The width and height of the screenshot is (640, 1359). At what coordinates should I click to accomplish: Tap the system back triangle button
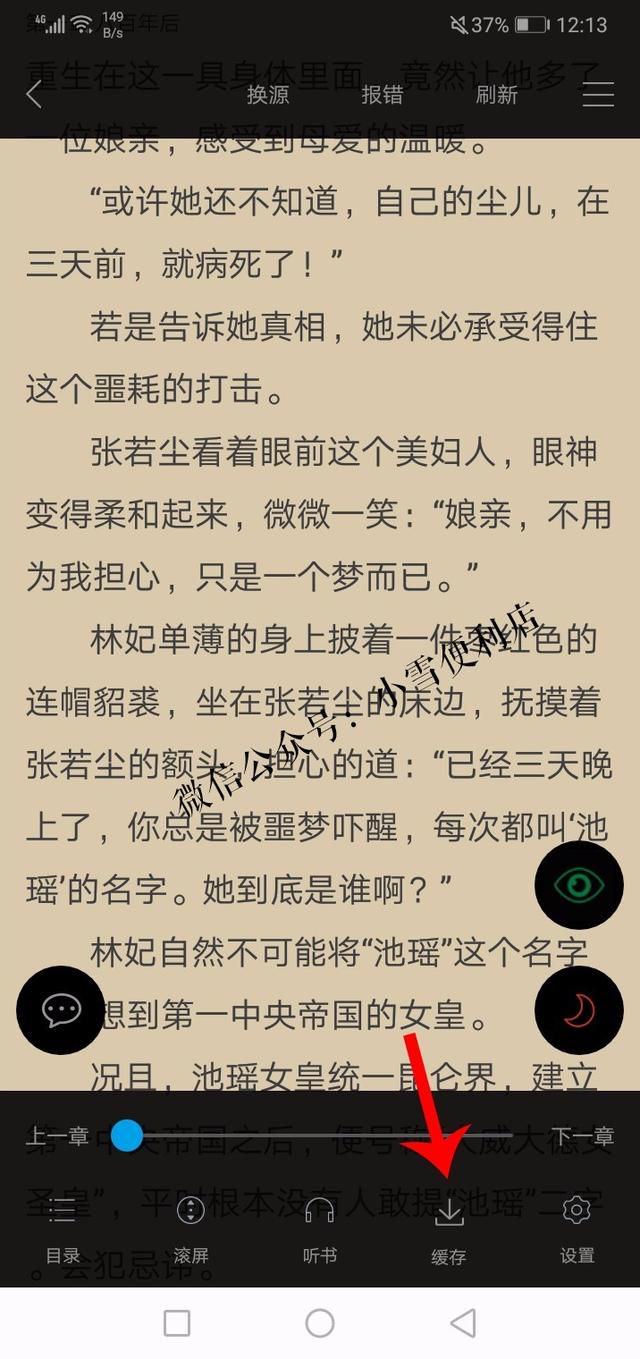coord(462,1323)
